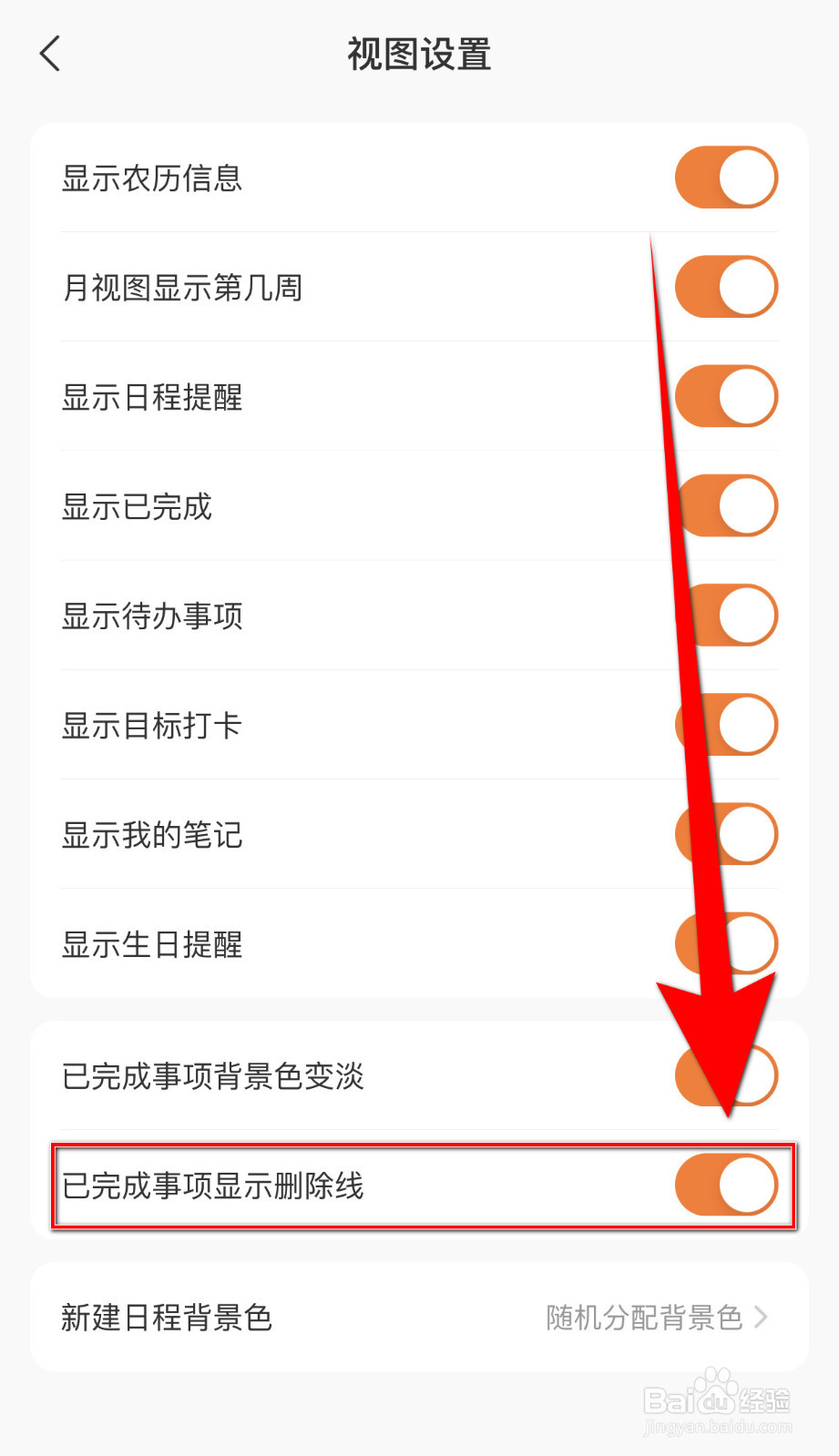Disable the 显示我的笔记 switch

click(726, 833)
